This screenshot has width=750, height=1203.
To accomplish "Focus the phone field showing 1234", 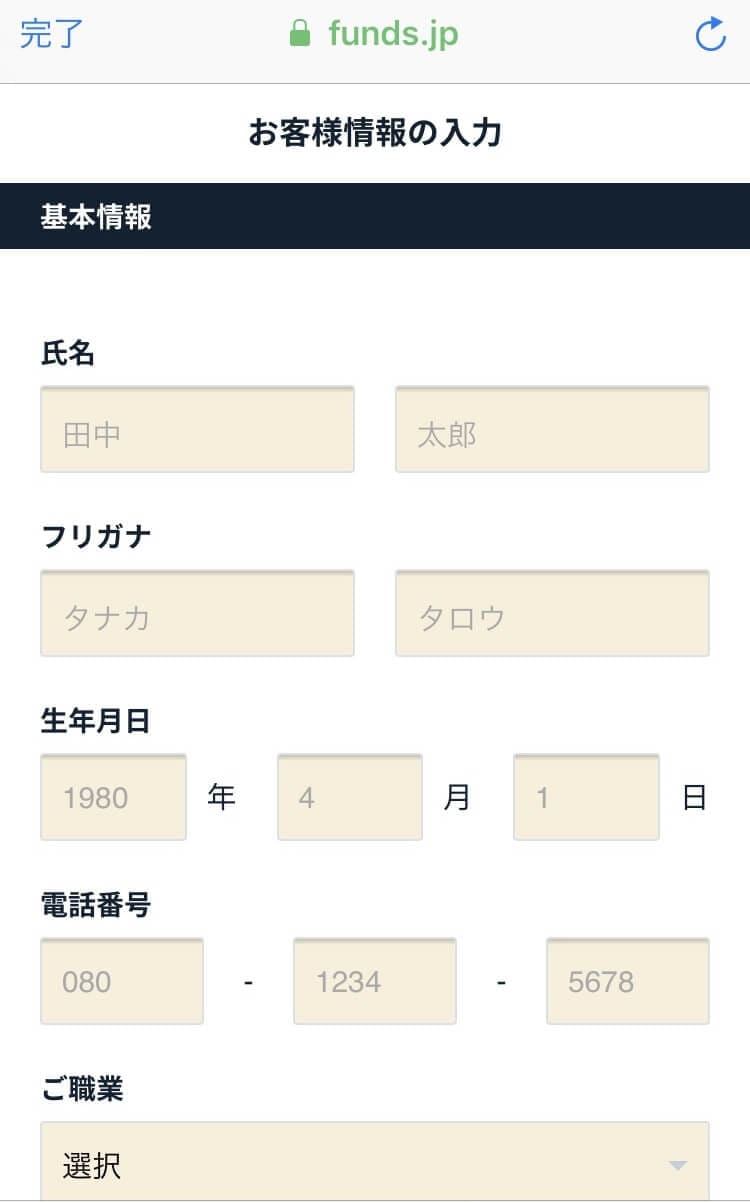I will pyautogui.click(x=375, y=981).
